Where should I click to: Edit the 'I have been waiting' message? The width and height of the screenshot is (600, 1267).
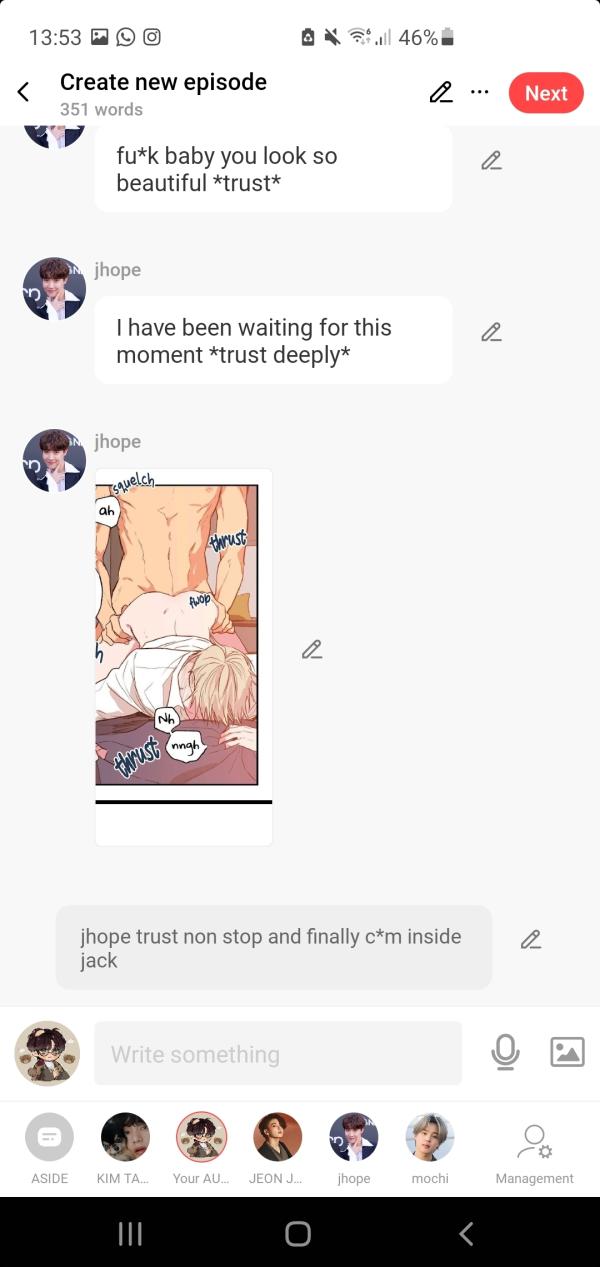pos(490,332)
